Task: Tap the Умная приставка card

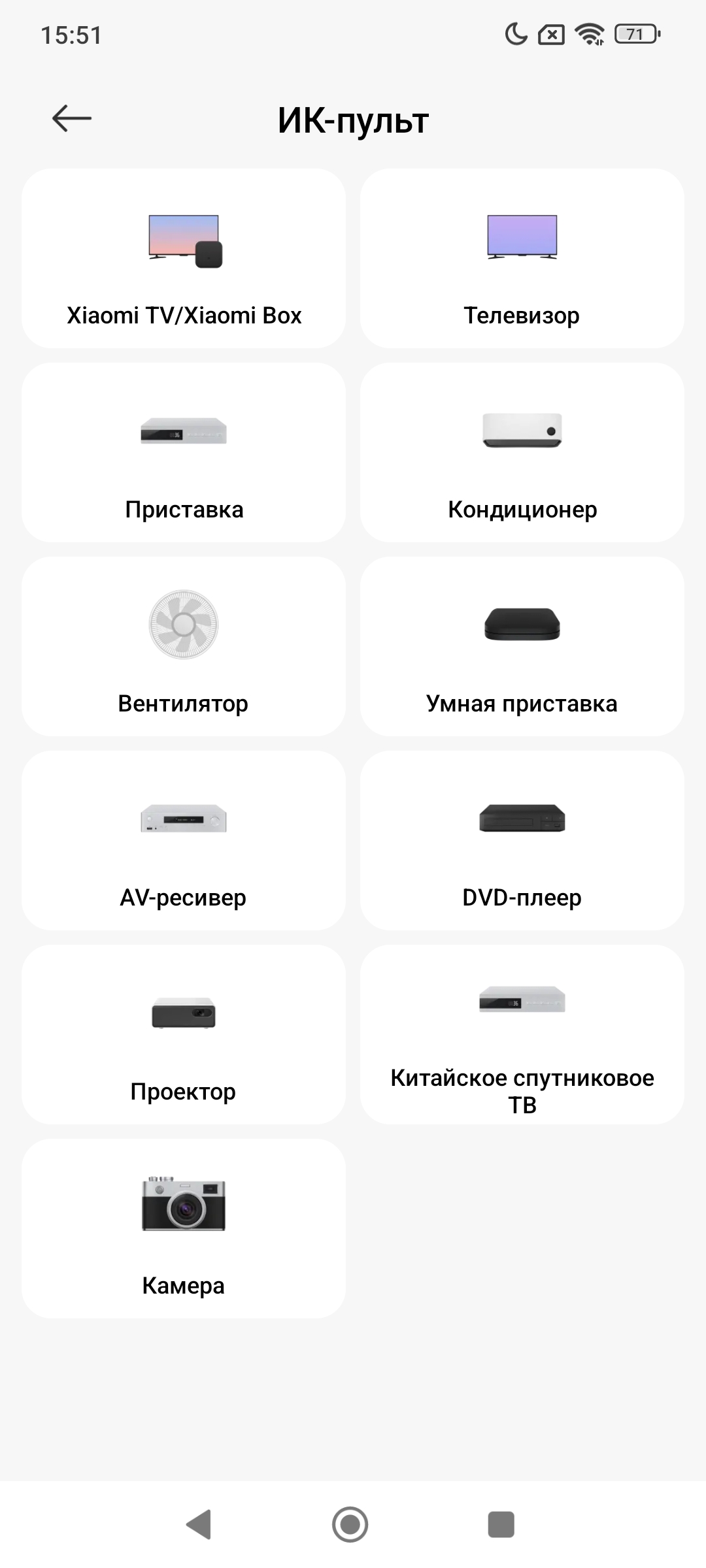Action: coord(522,647)
